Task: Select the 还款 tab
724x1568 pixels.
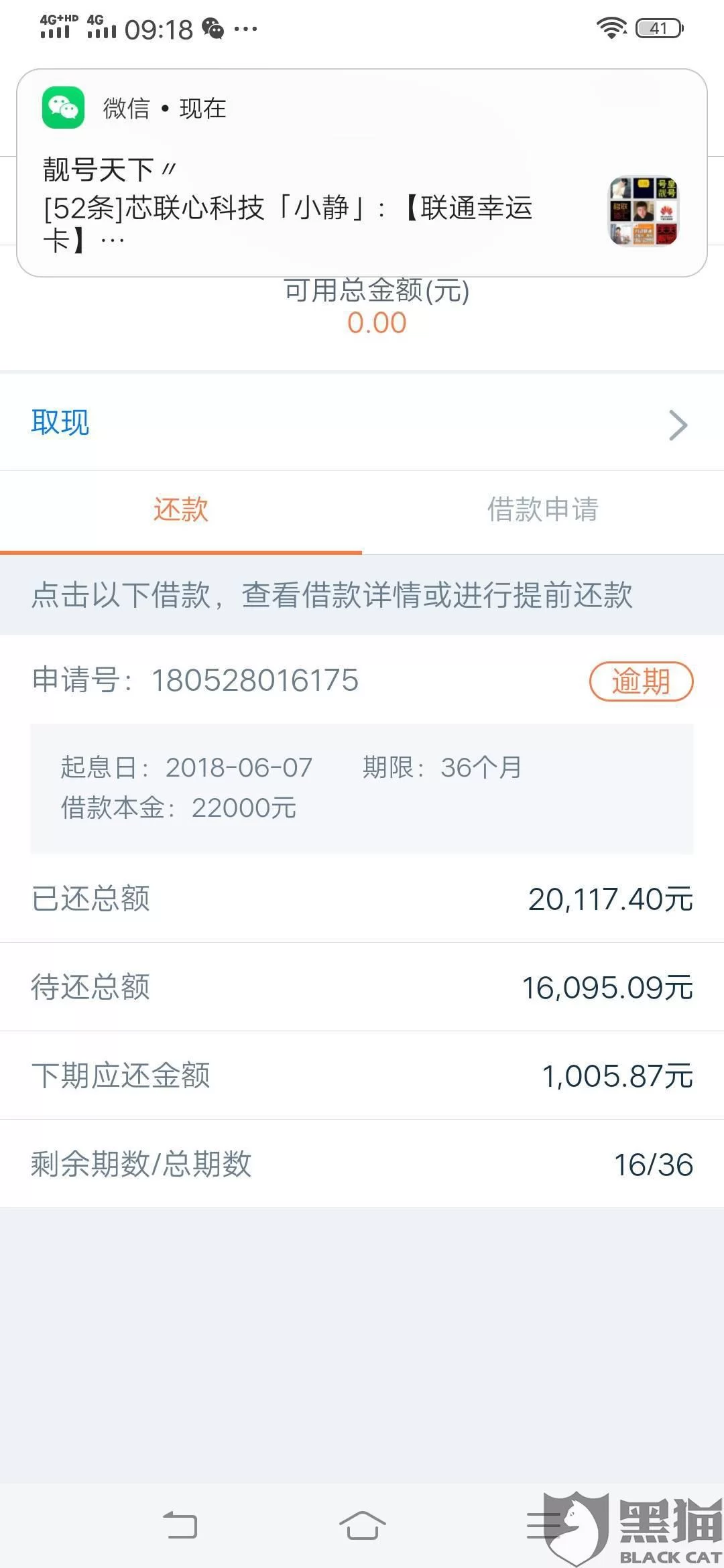Action: (x=181, y=510)
